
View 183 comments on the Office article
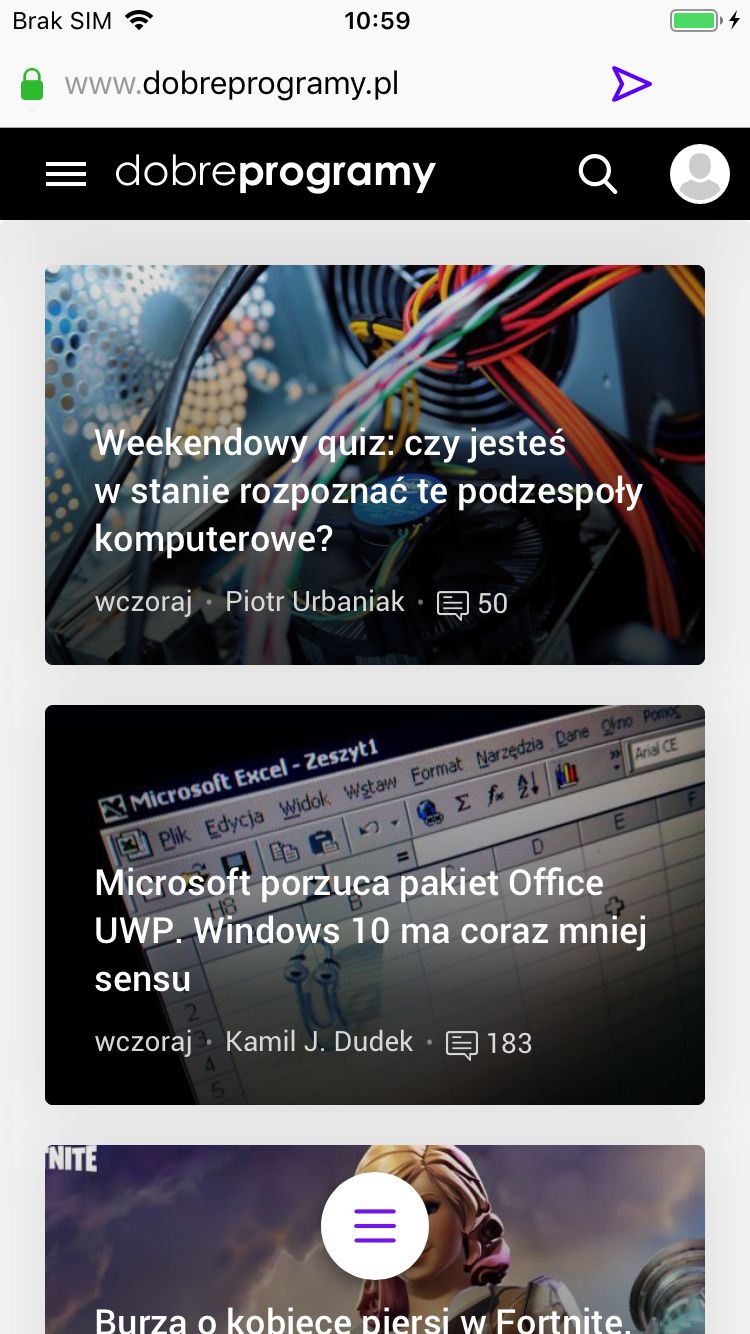(x=488, y=1044)
